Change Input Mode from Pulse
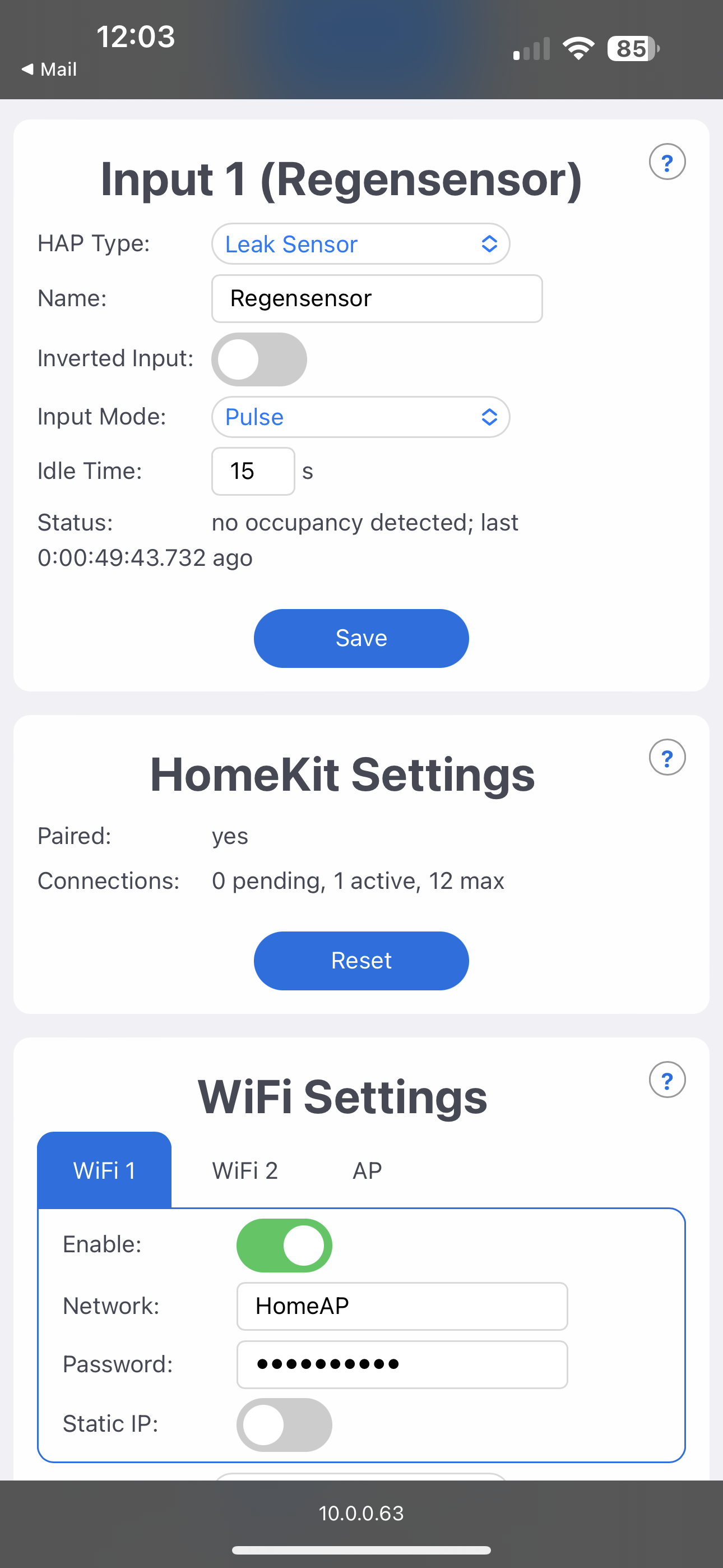 click(x=360, y=417)
